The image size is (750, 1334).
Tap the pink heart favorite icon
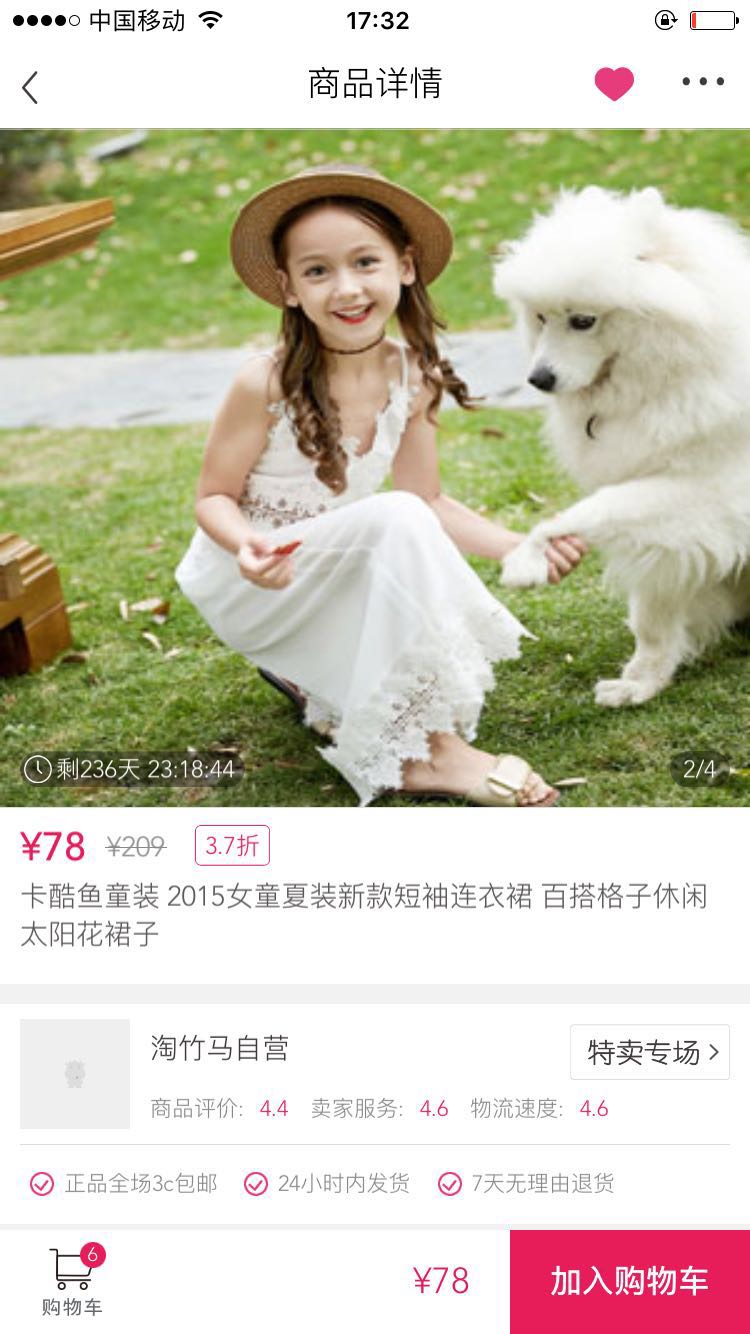pyautogui.click(x=614, y=84)
